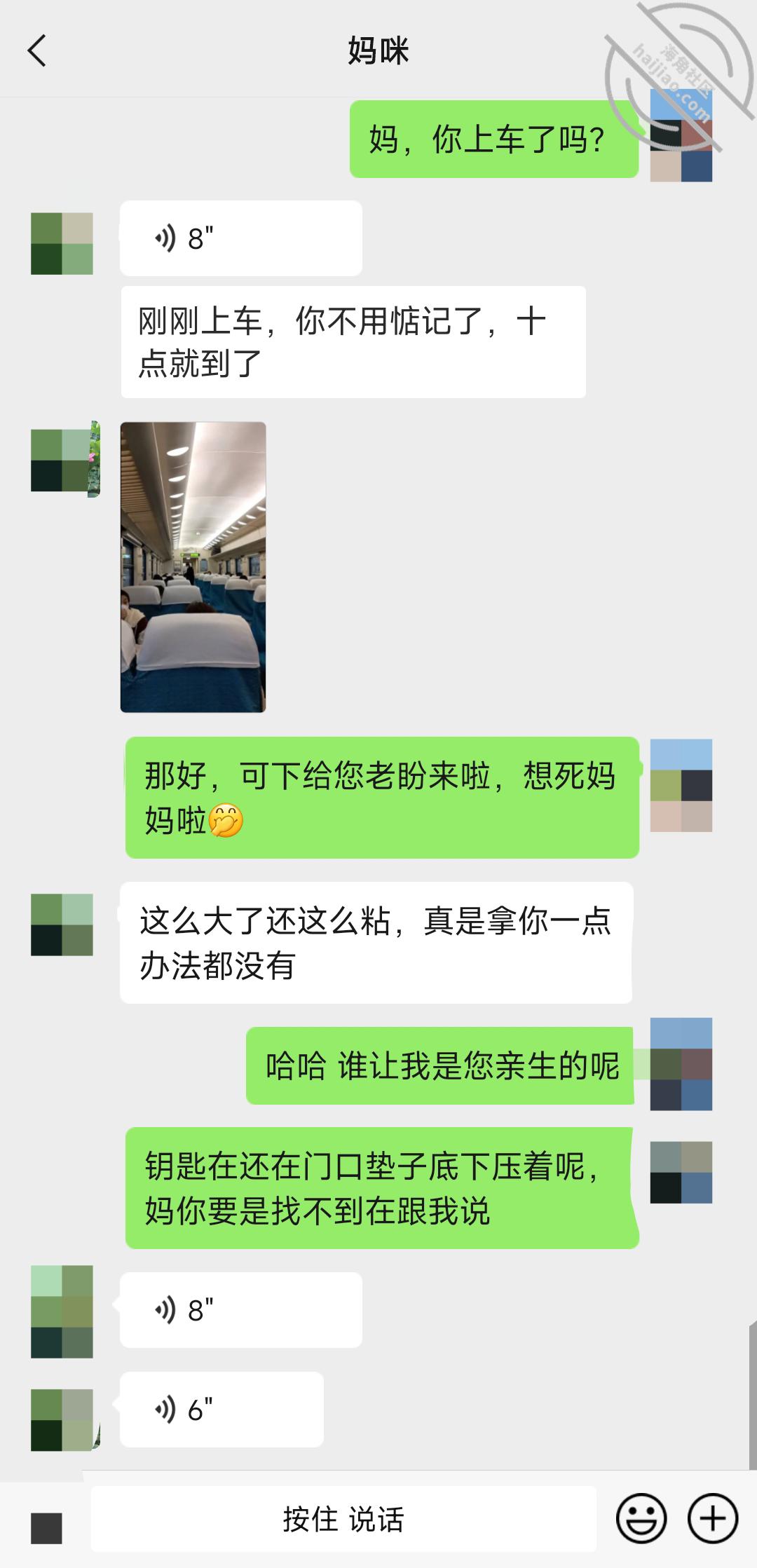Play the first 8" voice message

click(241, 238)
